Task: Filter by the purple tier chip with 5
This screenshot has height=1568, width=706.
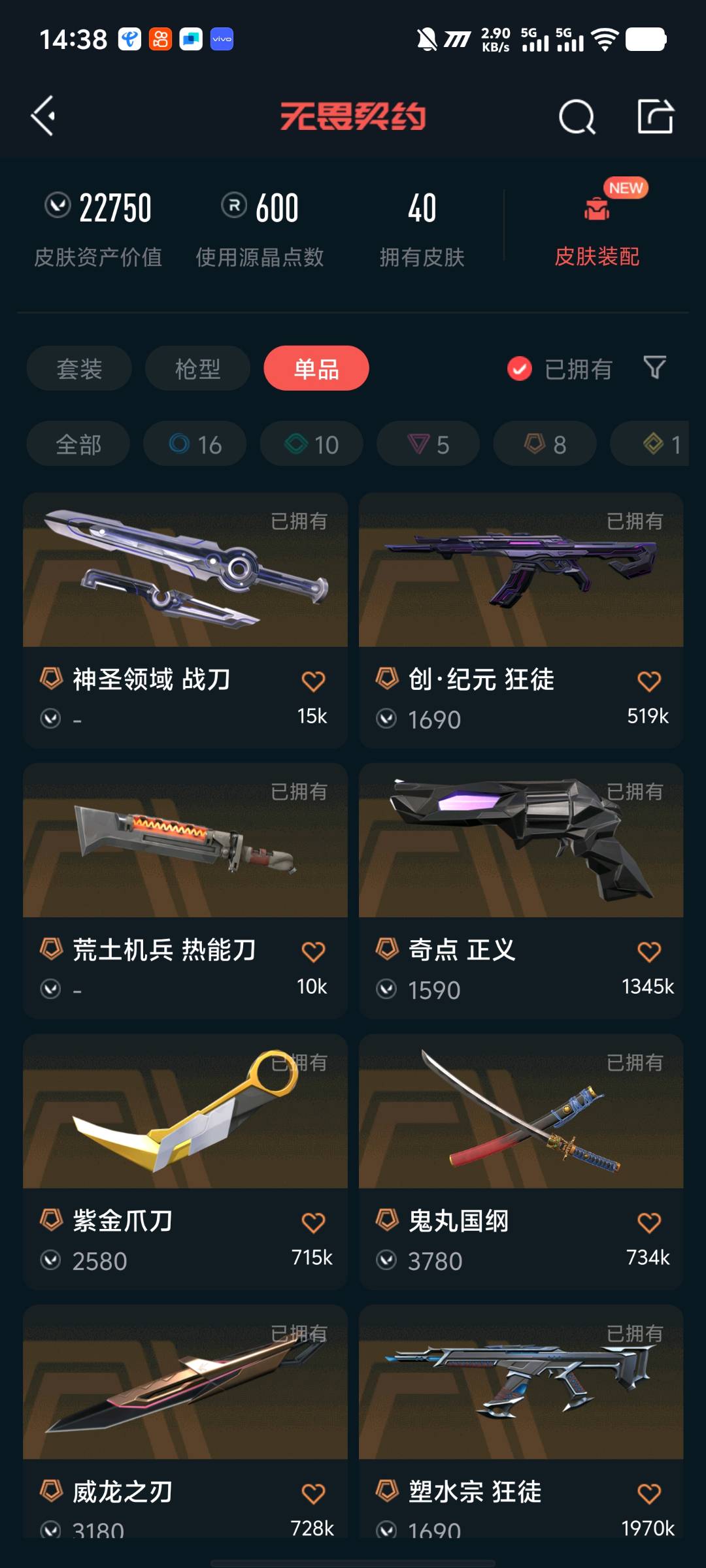Action: click(x=428, y=444)
